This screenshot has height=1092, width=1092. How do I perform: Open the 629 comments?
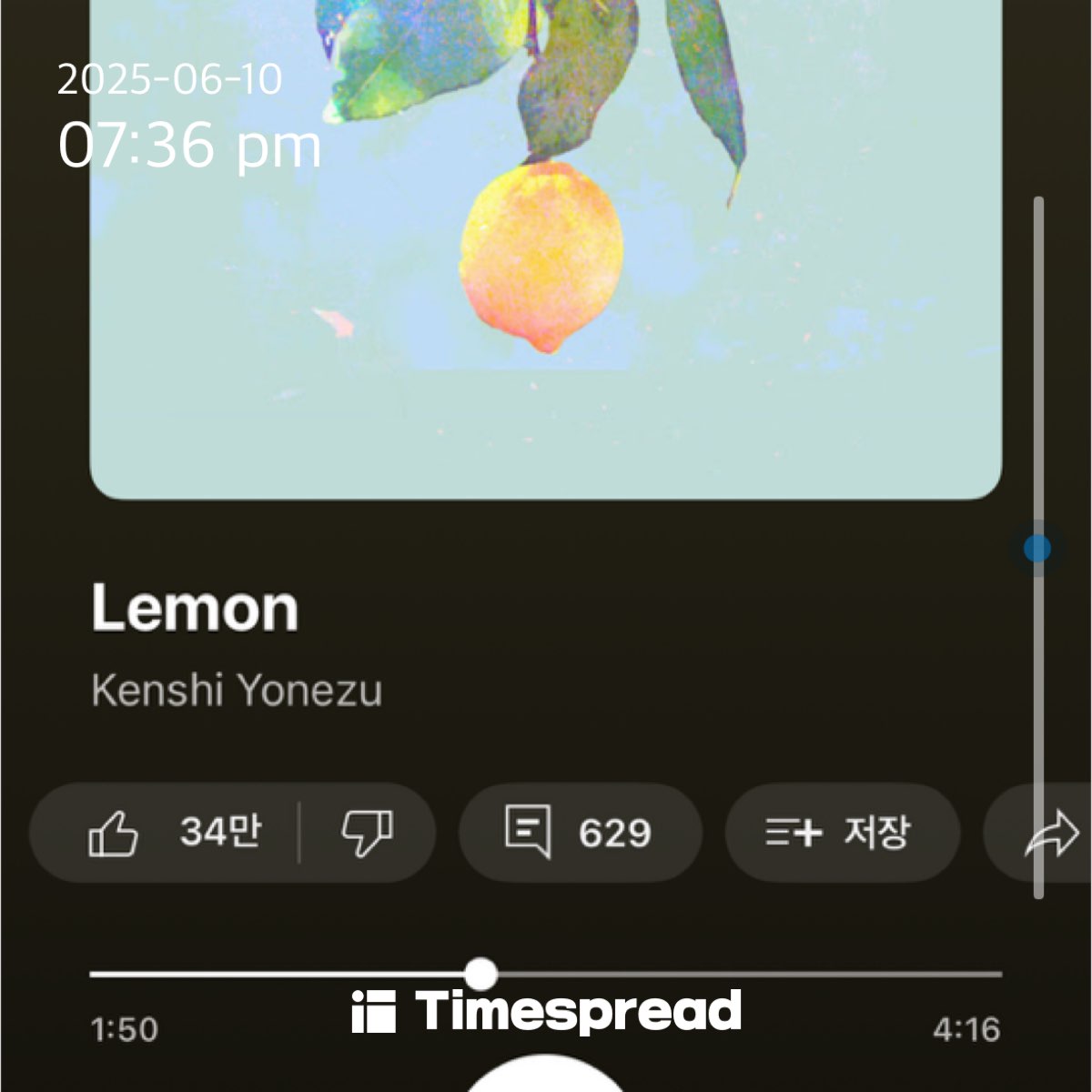[x=580, y=833]
